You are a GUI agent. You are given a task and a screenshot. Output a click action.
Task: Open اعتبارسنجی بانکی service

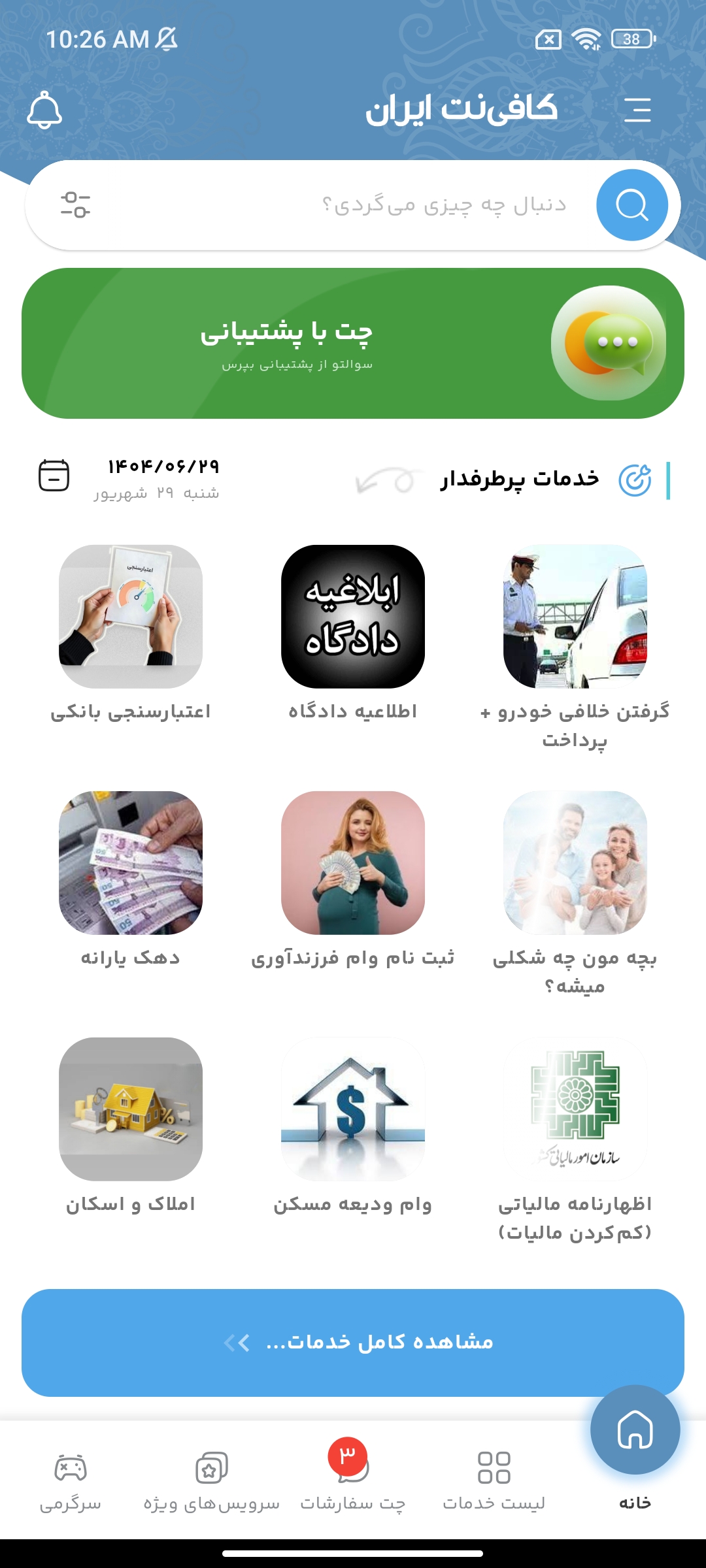[131, 616]
